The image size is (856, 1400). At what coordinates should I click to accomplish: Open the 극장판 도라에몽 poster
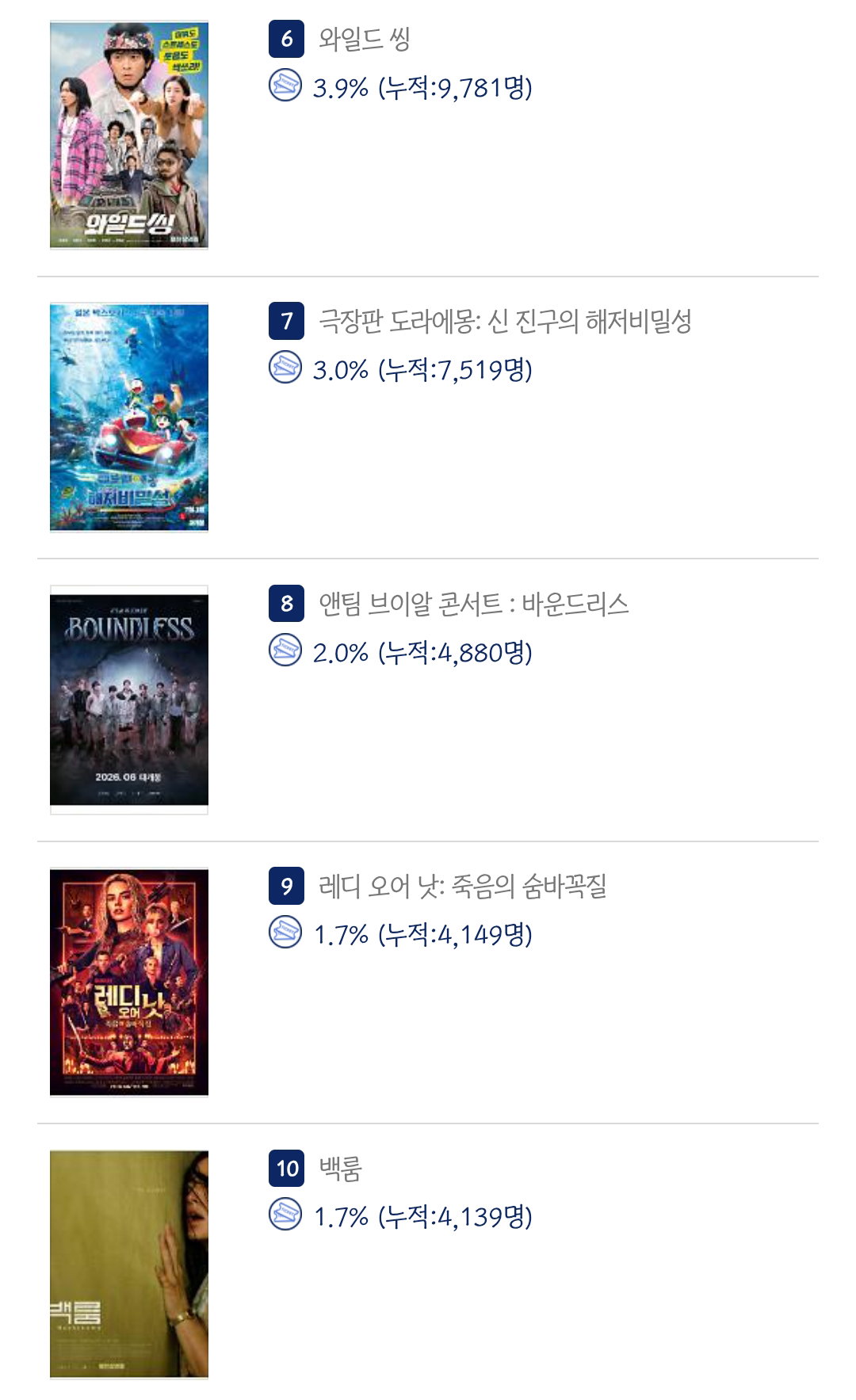pyautogui.click(x=128, y=417)
